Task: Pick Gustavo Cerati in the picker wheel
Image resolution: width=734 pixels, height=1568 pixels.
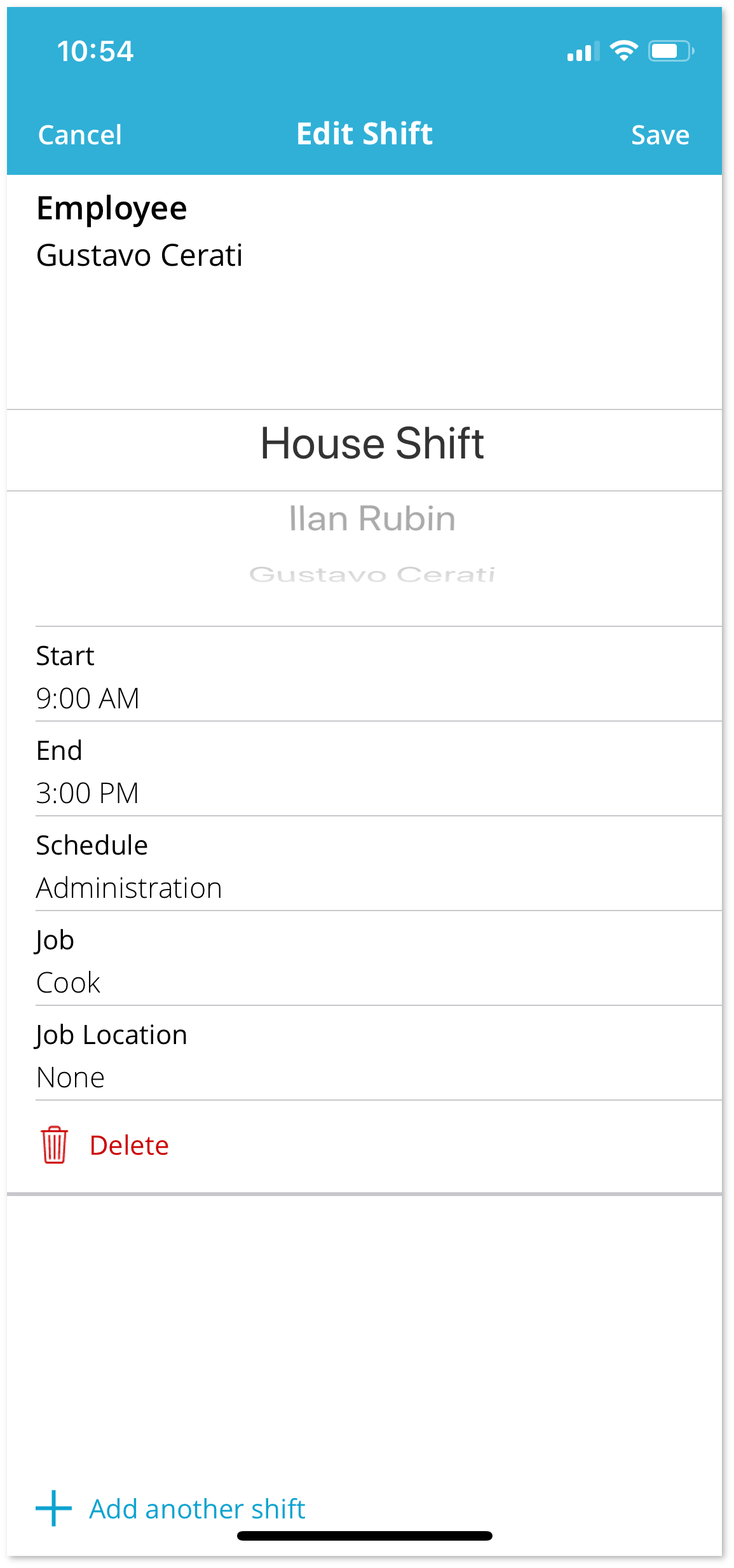Action: tap(372, 574)
